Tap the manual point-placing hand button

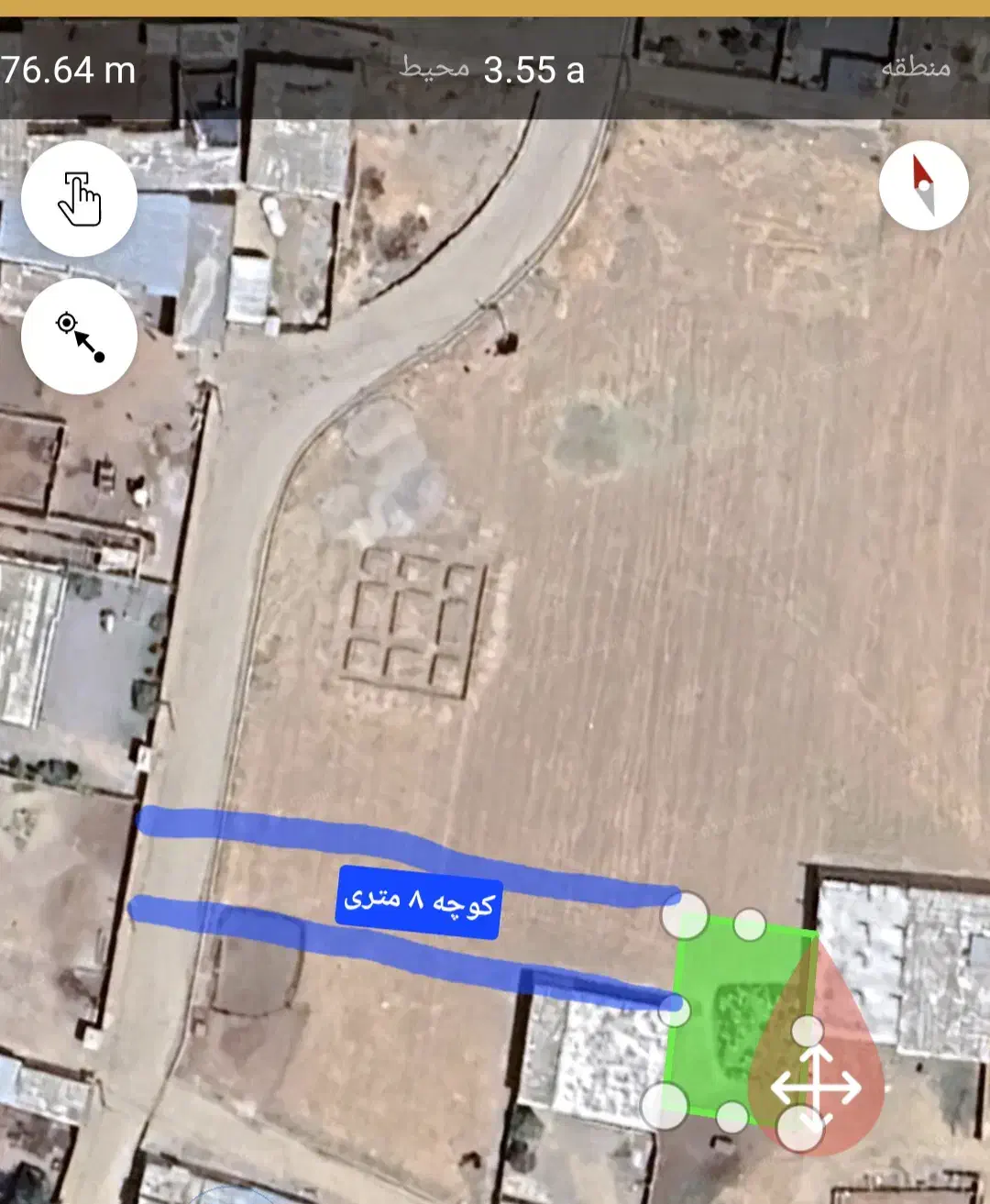pos(79,198)
